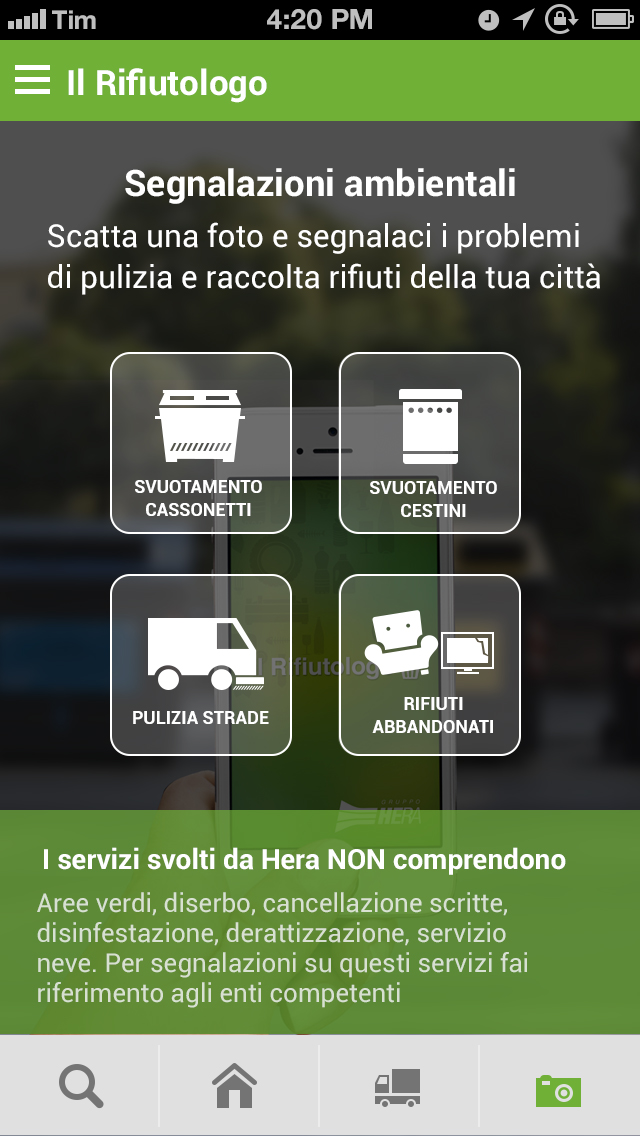Open the search tab in bottom bar
This screenshot has height=1136, width=640.
80,1086
